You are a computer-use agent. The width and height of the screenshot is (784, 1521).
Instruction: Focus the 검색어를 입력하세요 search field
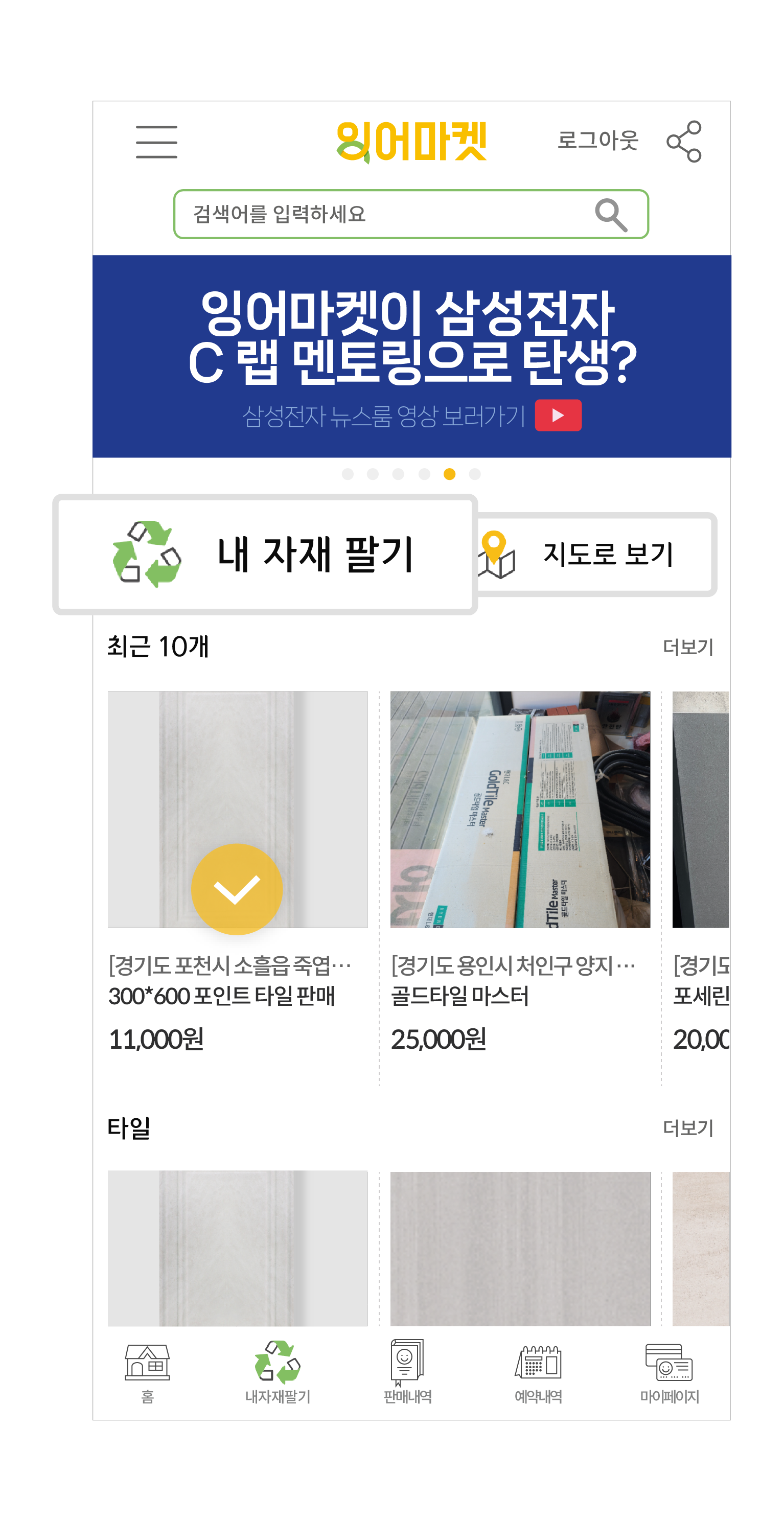coord(411,214)
